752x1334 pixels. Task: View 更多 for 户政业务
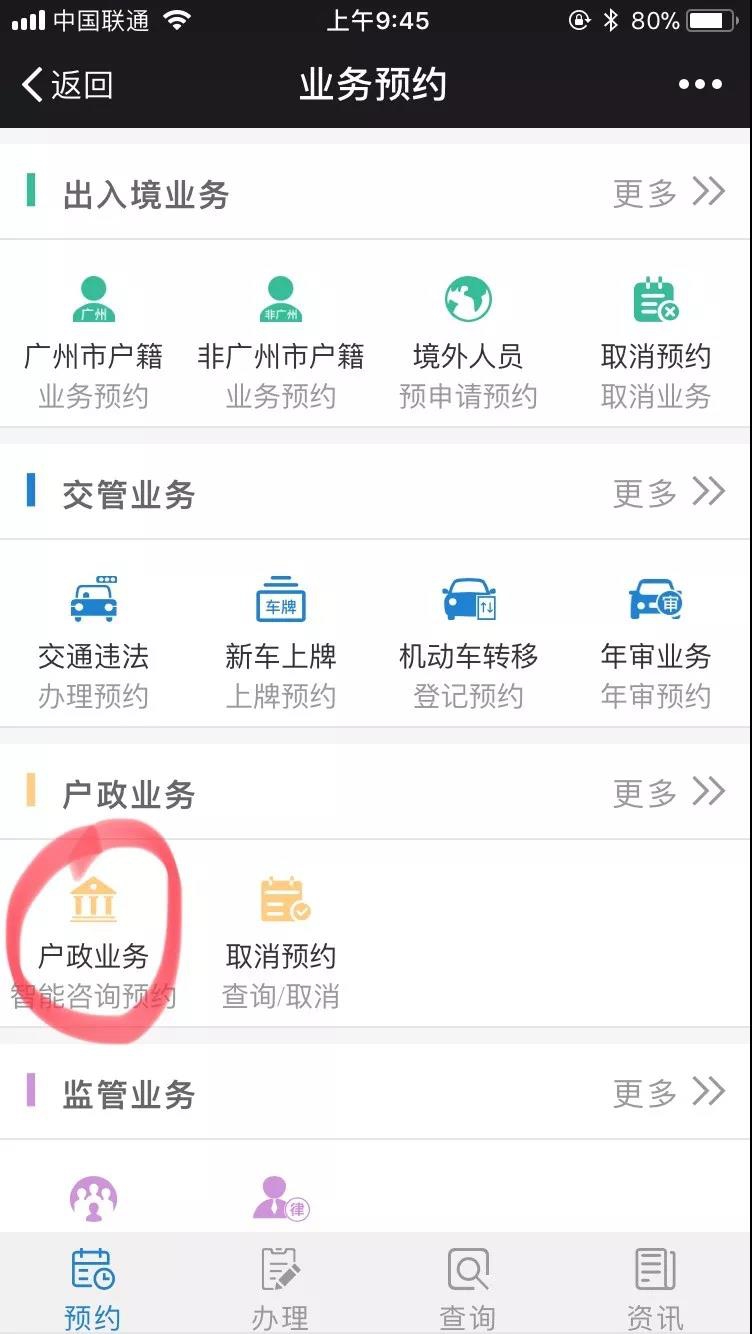[x=668, y=792]
